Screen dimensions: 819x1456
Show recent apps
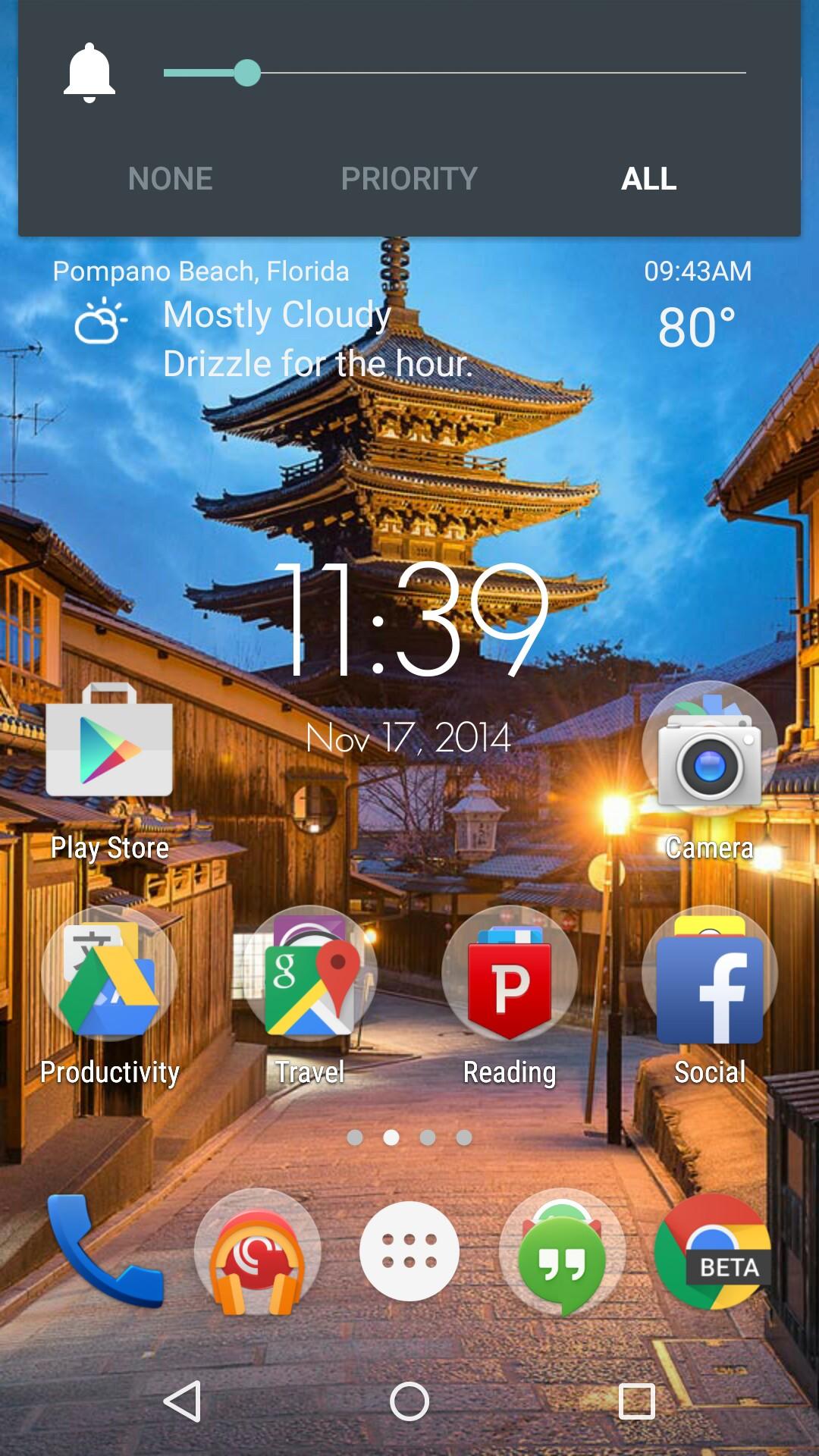636,1401
